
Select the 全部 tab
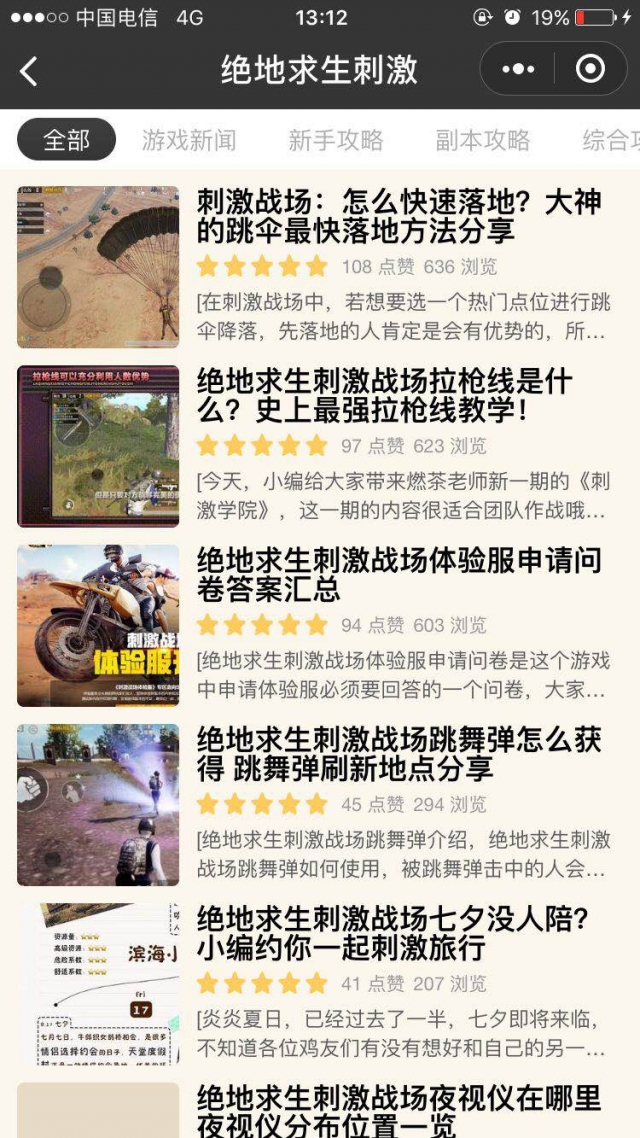[66, 140]
